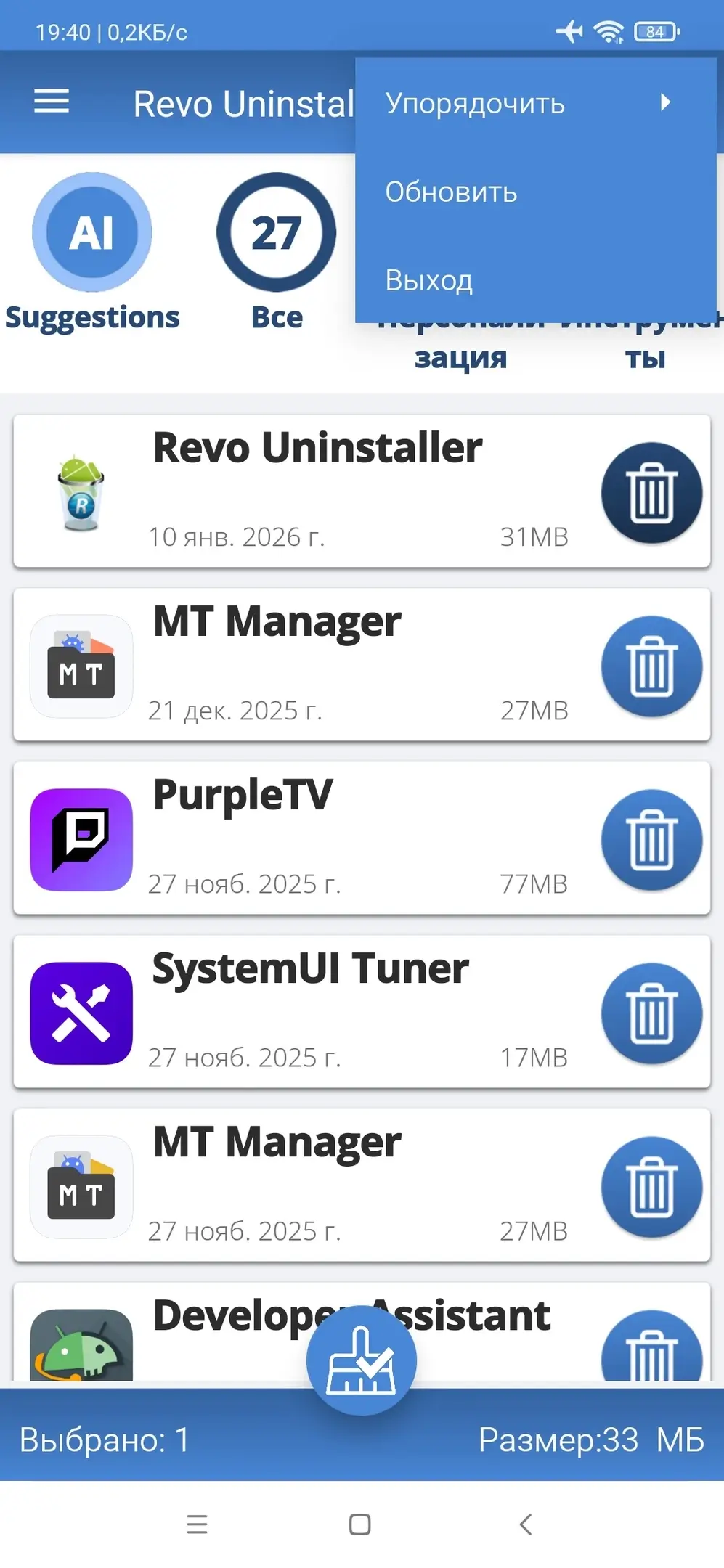Select the PurpleTV app row
This screenshot has height=1568, width=724.
coord(305,838)
